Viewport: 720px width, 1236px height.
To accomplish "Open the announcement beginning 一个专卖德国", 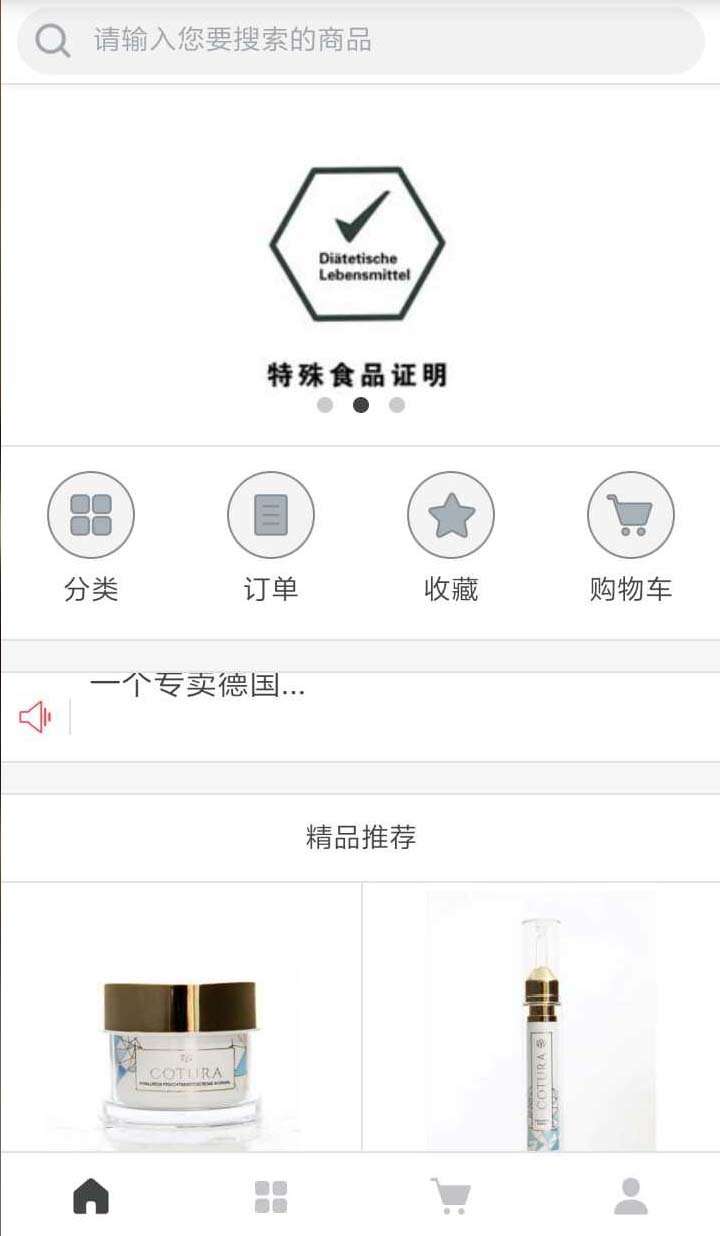I will (197, 686).
